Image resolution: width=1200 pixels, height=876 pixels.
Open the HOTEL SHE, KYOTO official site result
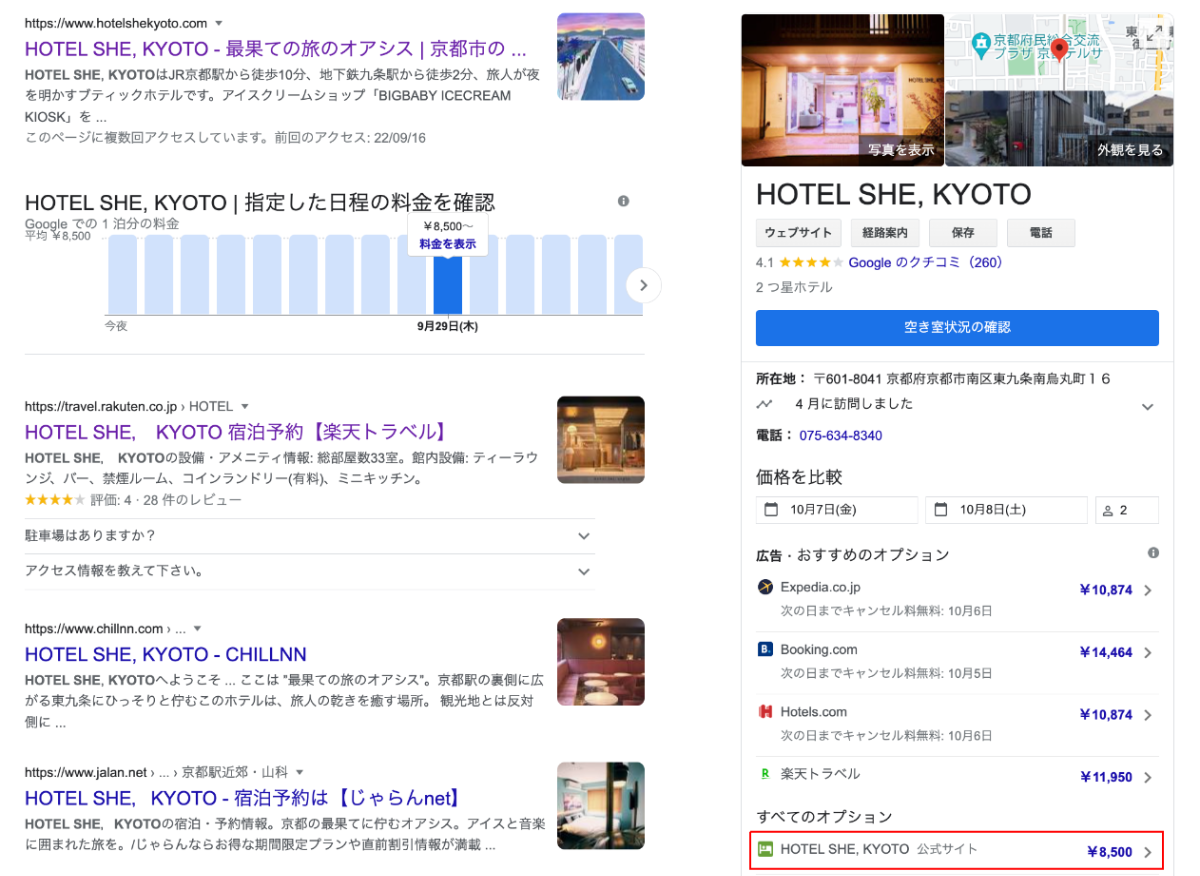click(275, 48)
